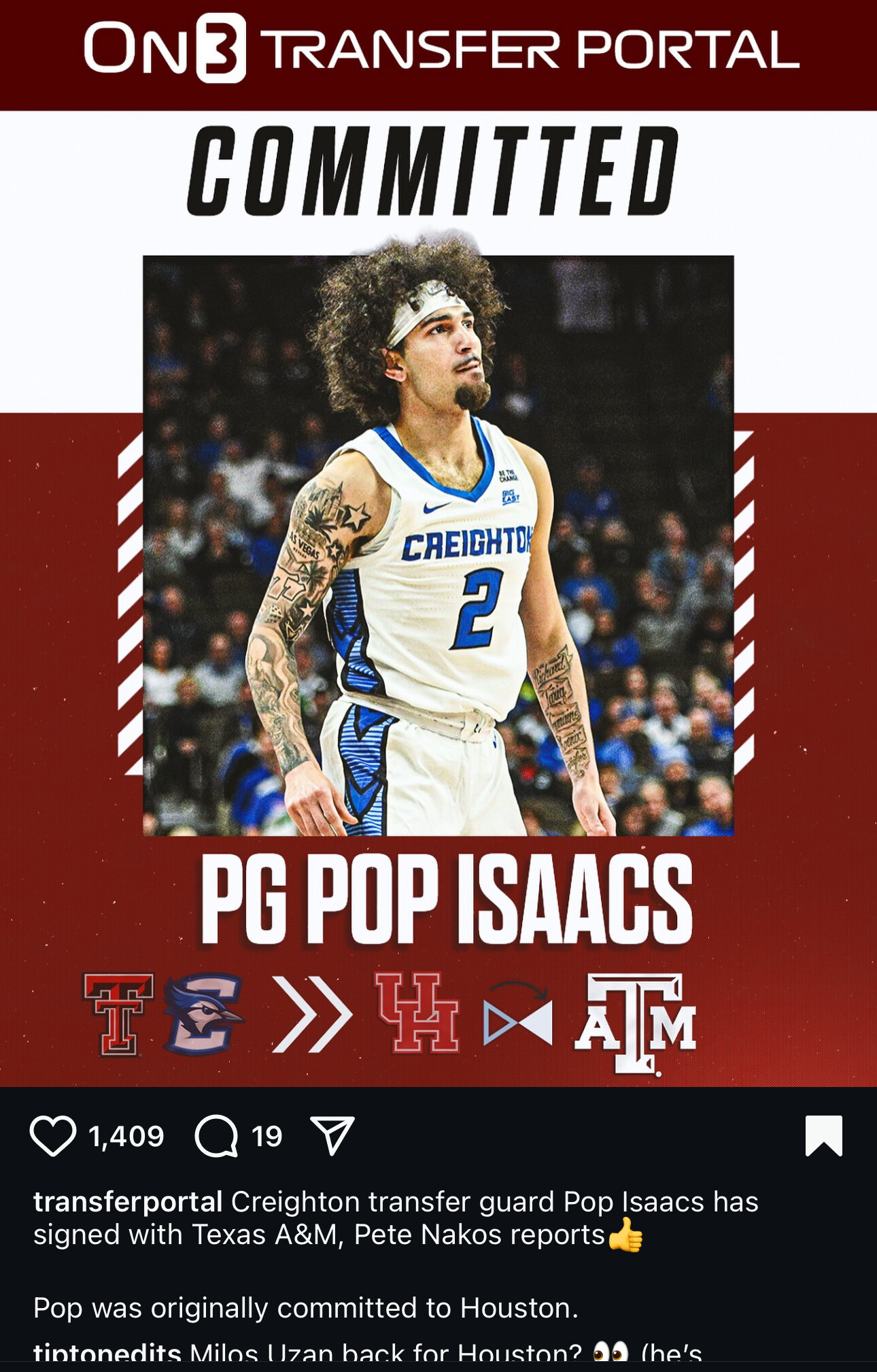Open comments on this post
This screenshot has width=877, height=1372.
[216, 1136]
